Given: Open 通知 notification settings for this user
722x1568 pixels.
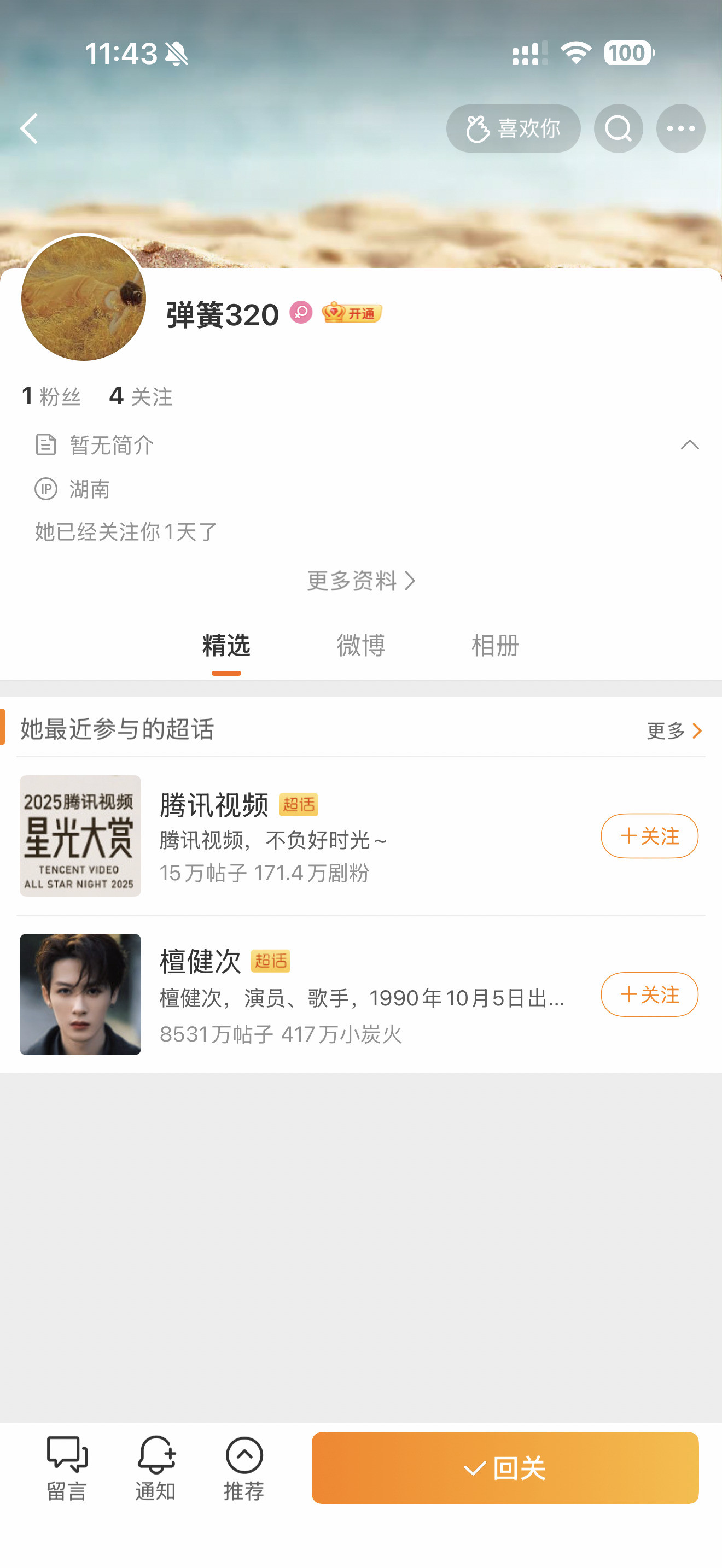Looking at the screenshot, I should click(156, 1467).
